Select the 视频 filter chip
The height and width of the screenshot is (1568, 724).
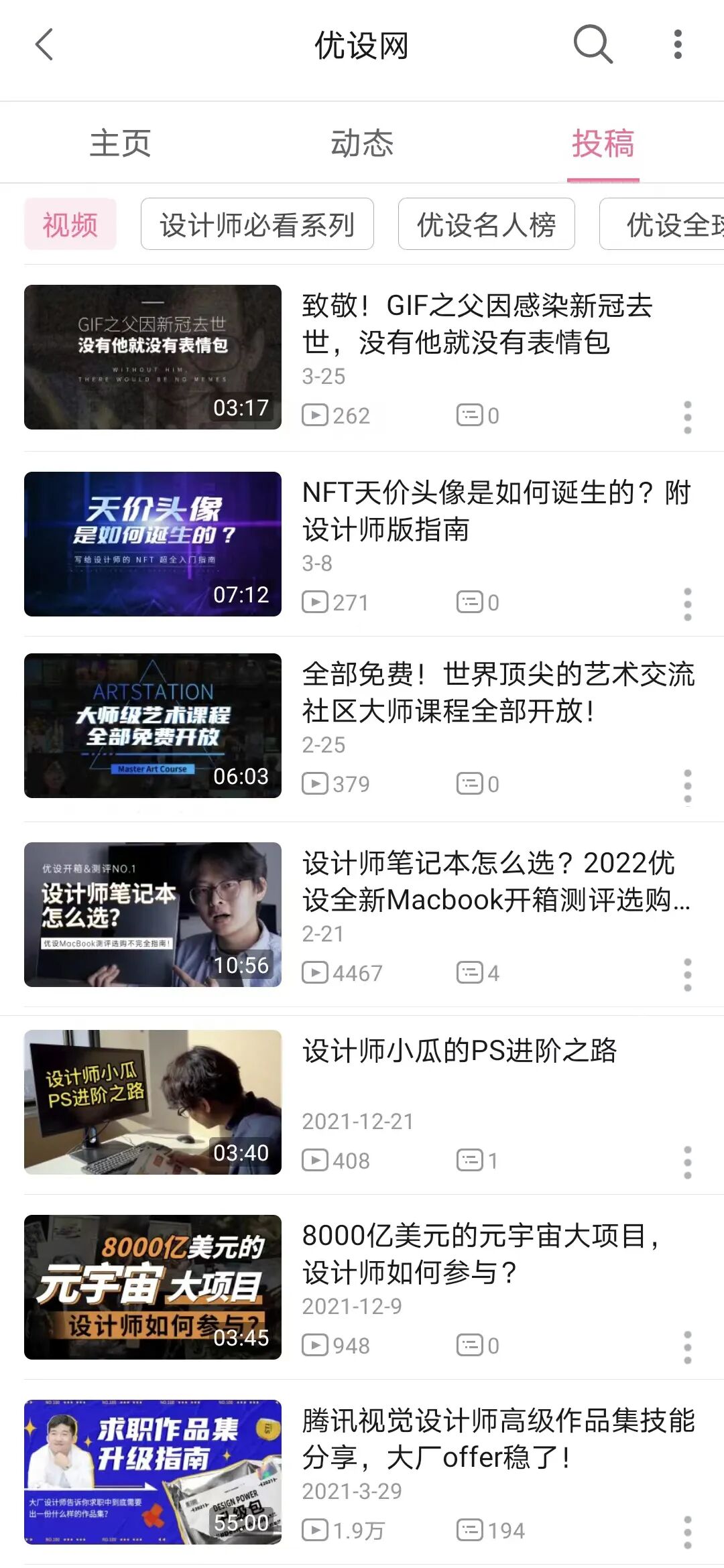(70, 224)
